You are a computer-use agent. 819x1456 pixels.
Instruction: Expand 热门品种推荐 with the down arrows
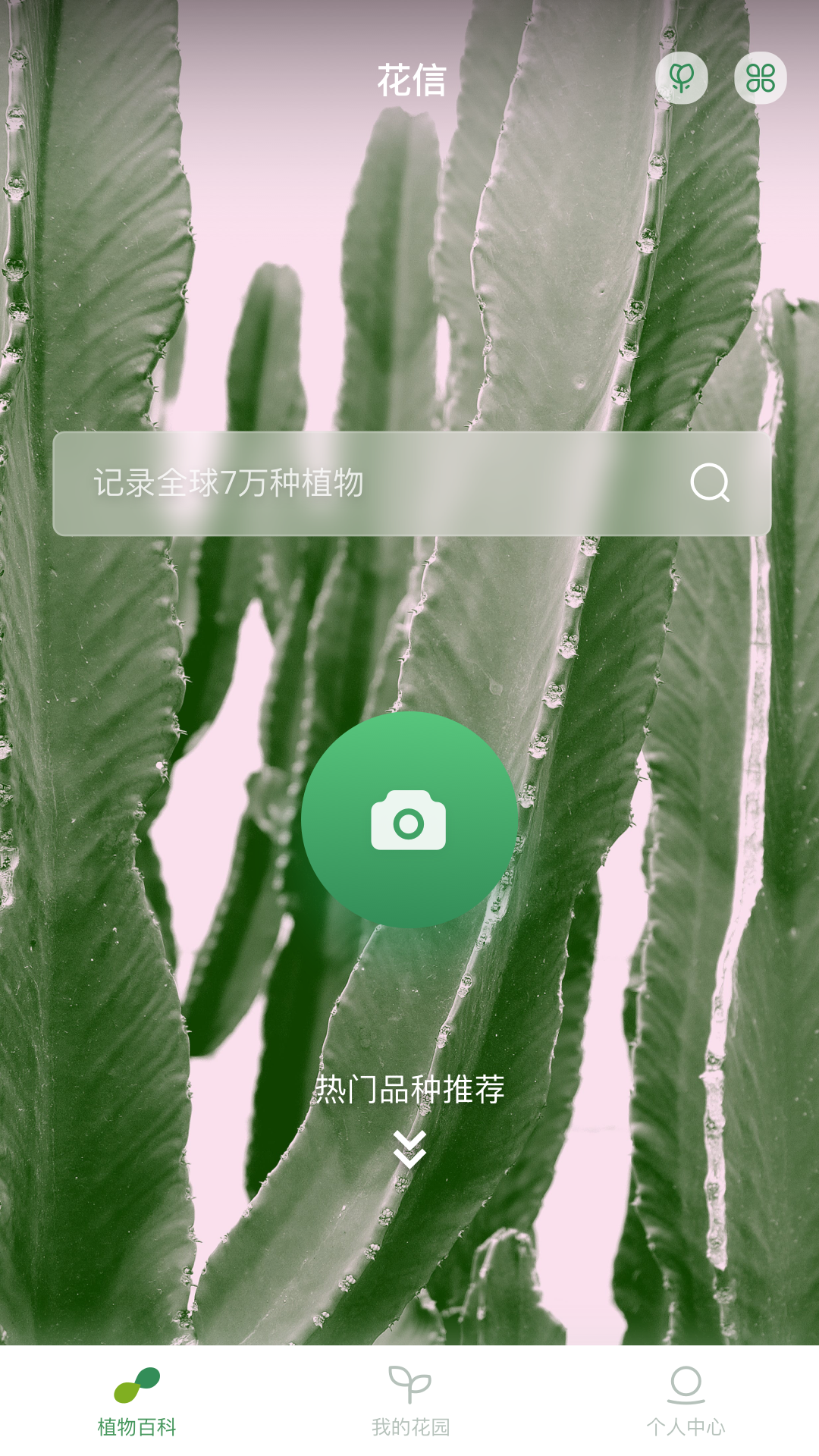(x=409, y=1149)
